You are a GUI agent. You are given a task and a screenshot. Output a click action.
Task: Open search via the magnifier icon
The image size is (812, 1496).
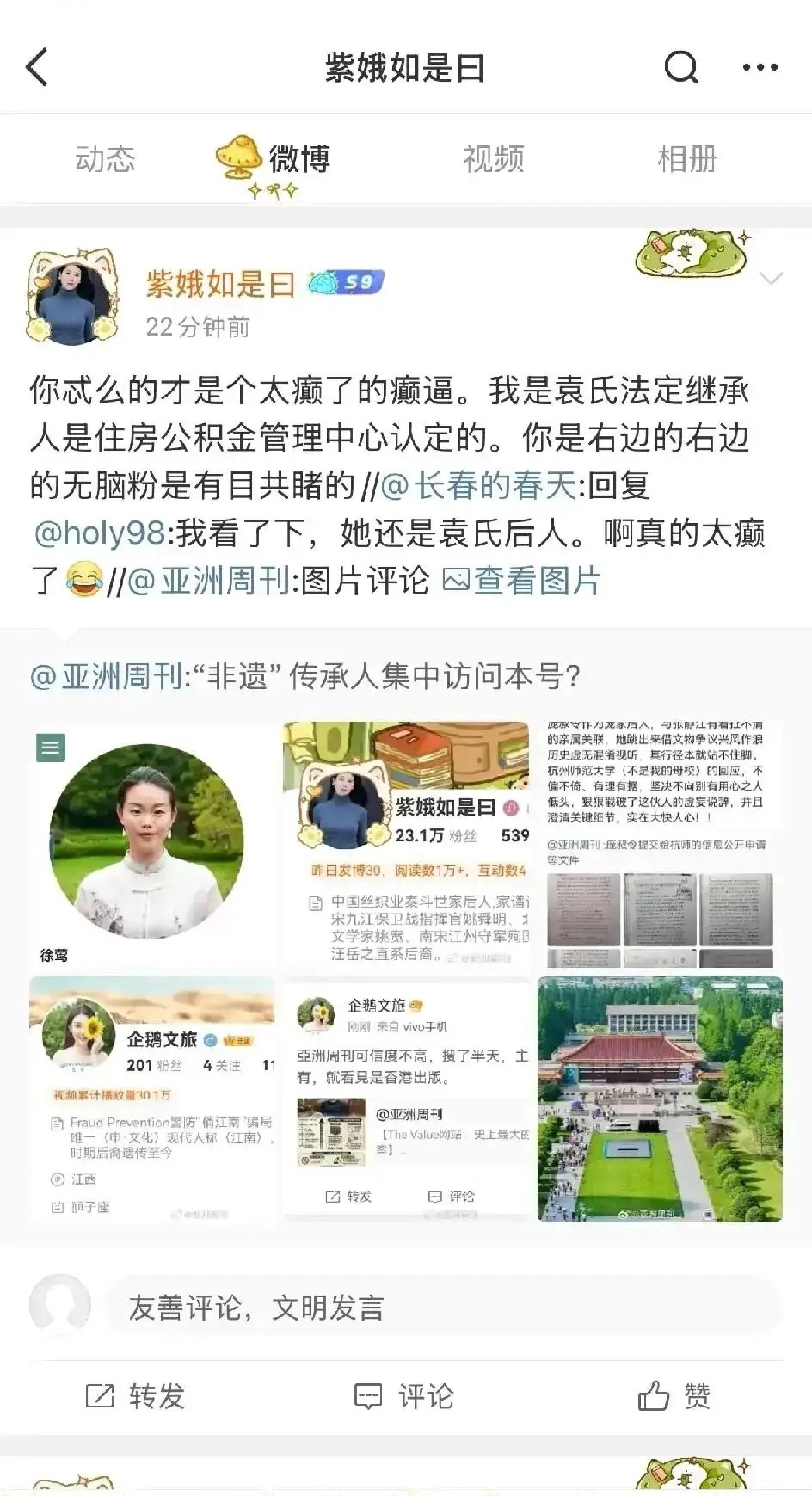[680, 67]
